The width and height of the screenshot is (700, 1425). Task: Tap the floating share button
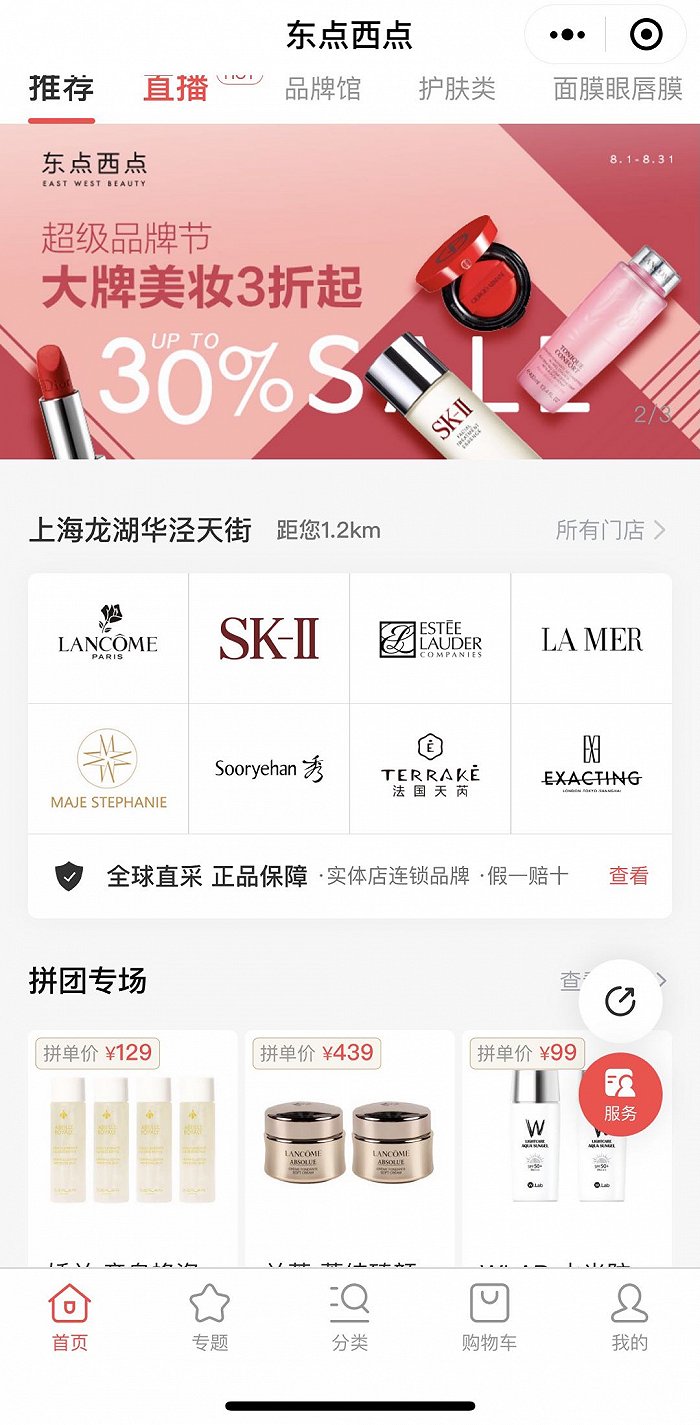click(620, 1001)
